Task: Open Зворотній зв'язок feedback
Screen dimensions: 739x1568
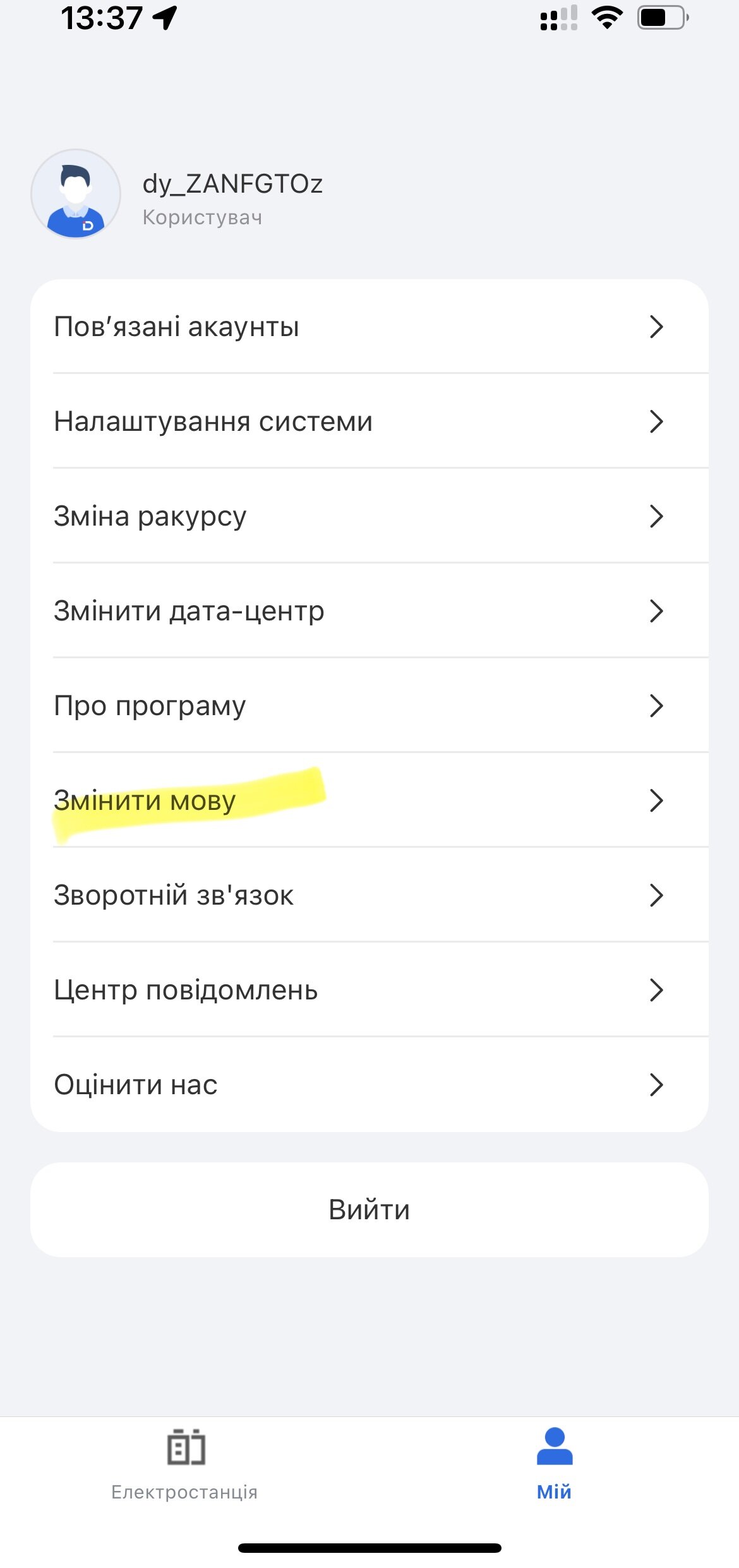Action: (x=369, y=895)
